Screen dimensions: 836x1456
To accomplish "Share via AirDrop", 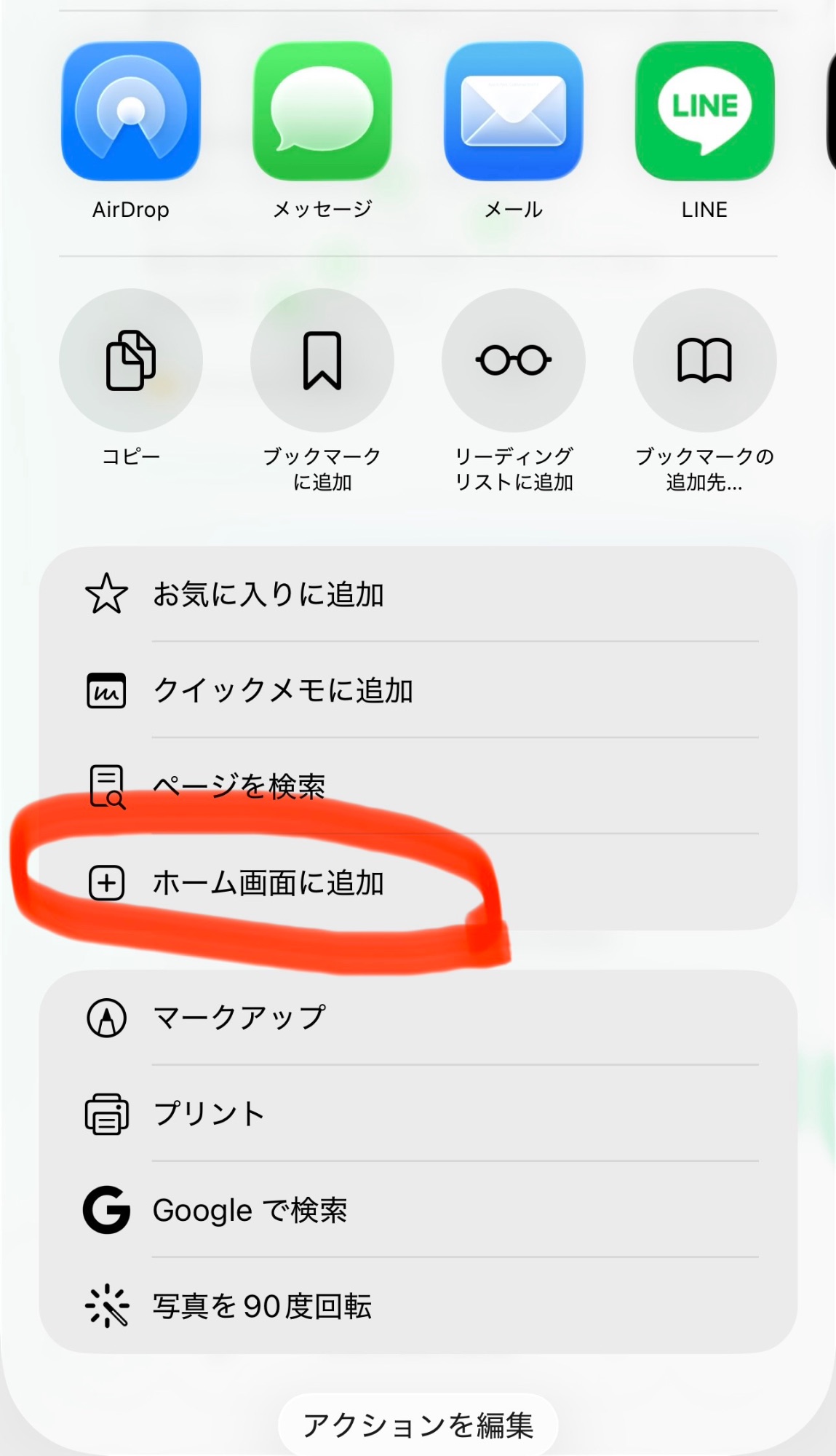I will (131, 111).
